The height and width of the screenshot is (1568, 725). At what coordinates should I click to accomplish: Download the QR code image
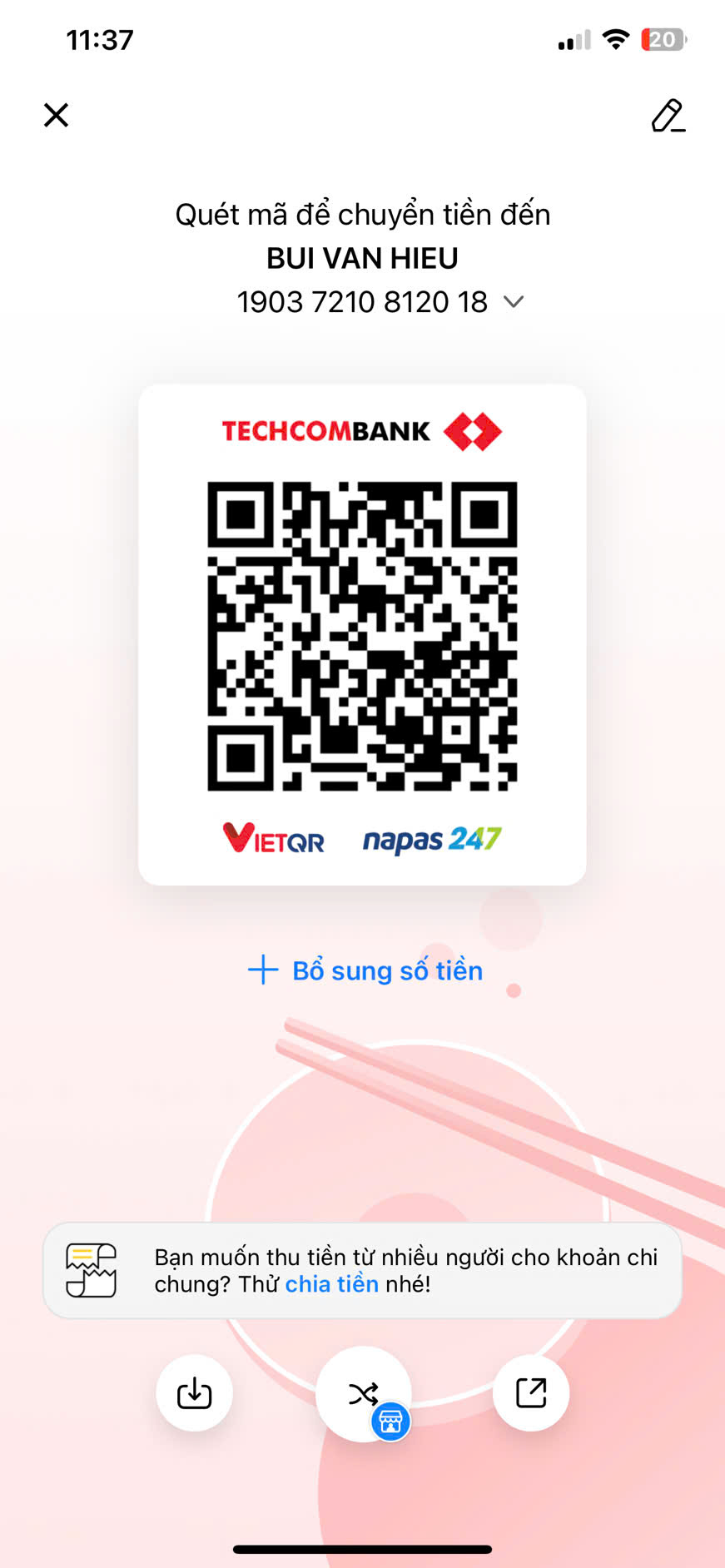click(194, 1393)
